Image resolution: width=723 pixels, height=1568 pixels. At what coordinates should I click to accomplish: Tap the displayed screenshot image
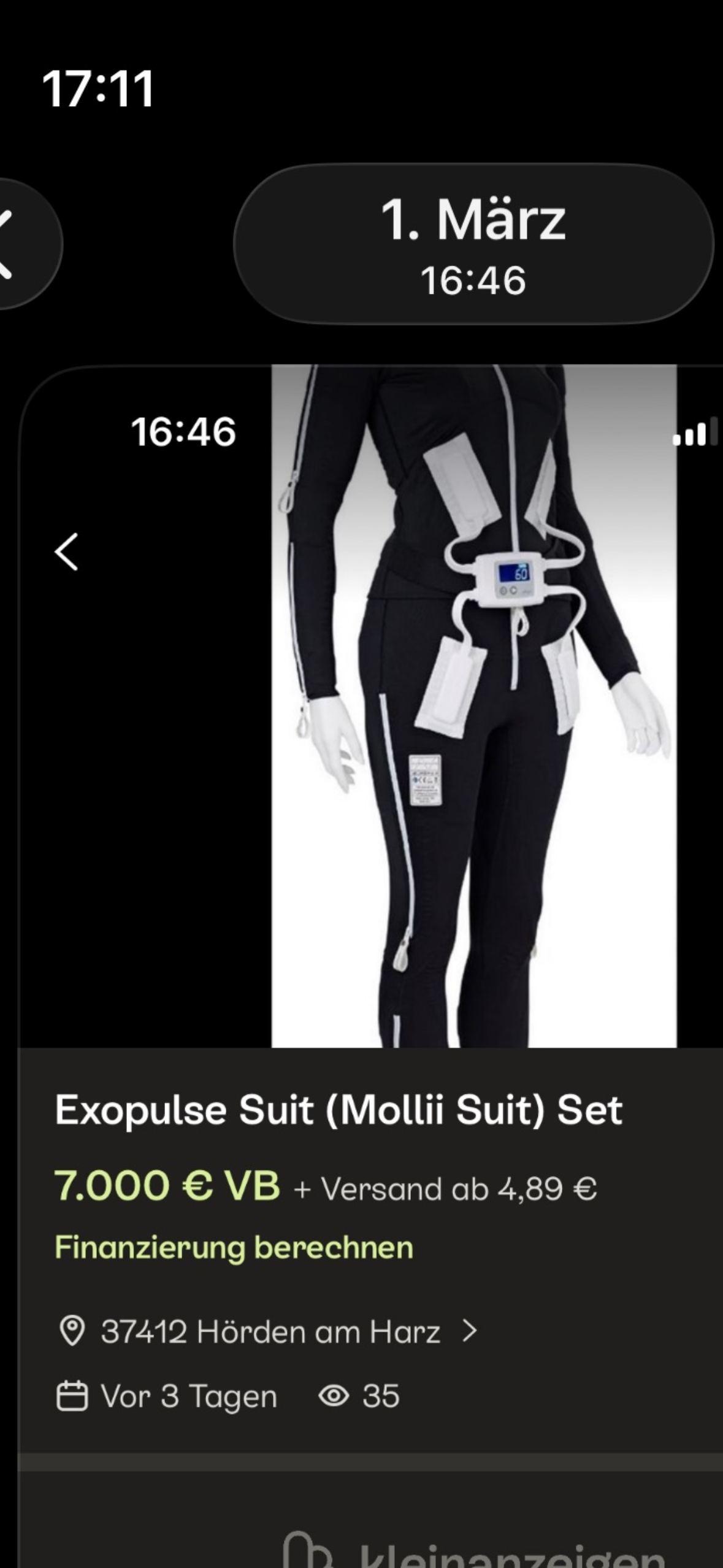tap(370, 920)
